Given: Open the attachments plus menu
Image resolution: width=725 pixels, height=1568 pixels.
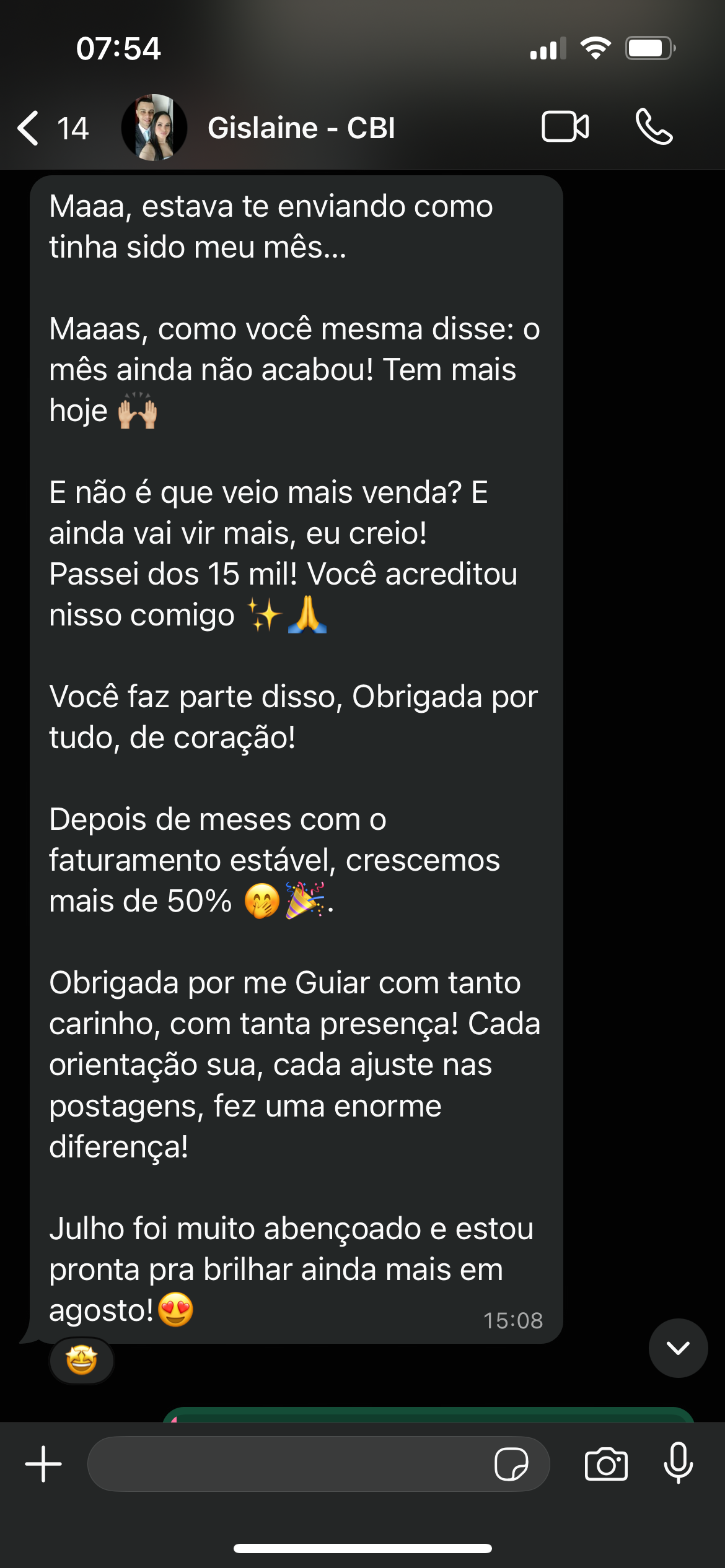Looking at the screenshot, I should pyautogui.click(x=43, y=1465).
